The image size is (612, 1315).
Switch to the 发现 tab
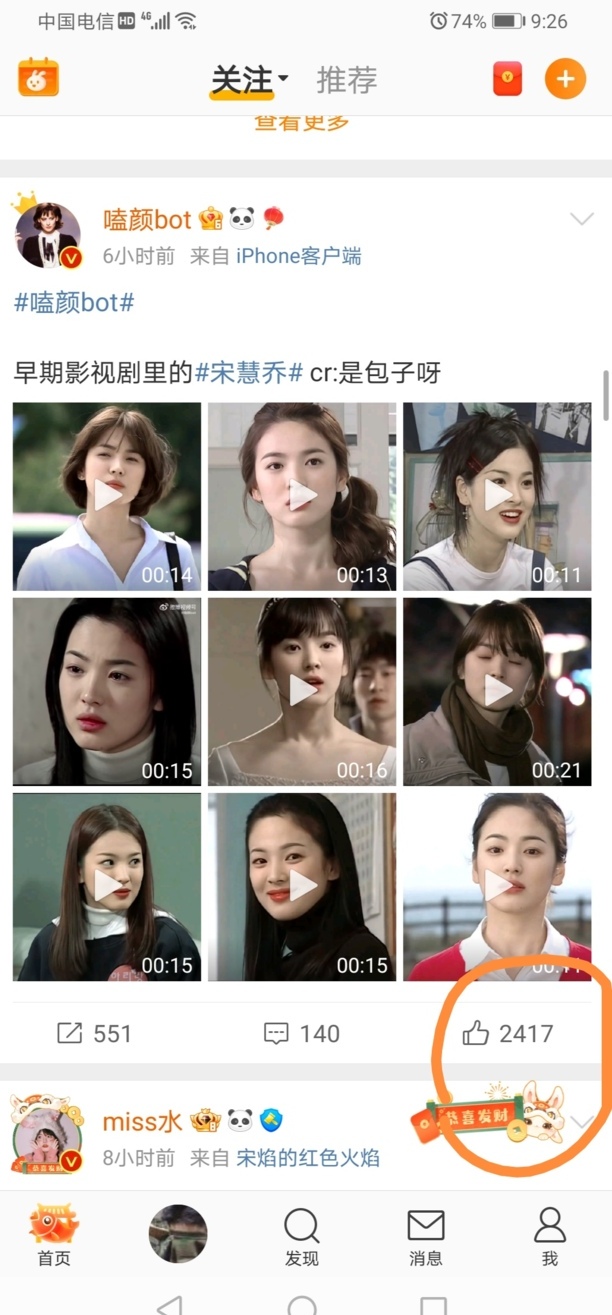click(302, 1238)
